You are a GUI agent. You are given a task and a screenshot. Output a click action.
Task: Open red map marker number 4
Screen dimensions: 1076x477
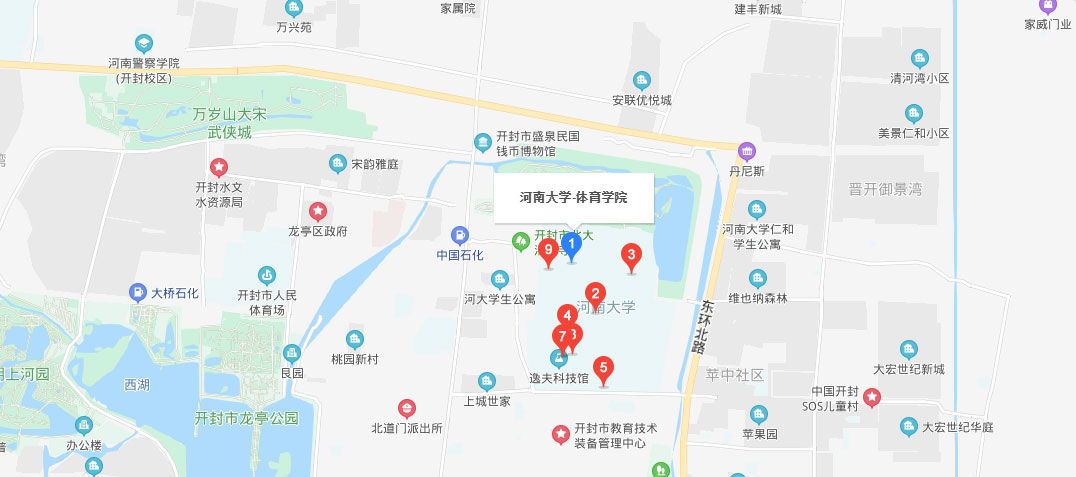(x=567, y=315)
